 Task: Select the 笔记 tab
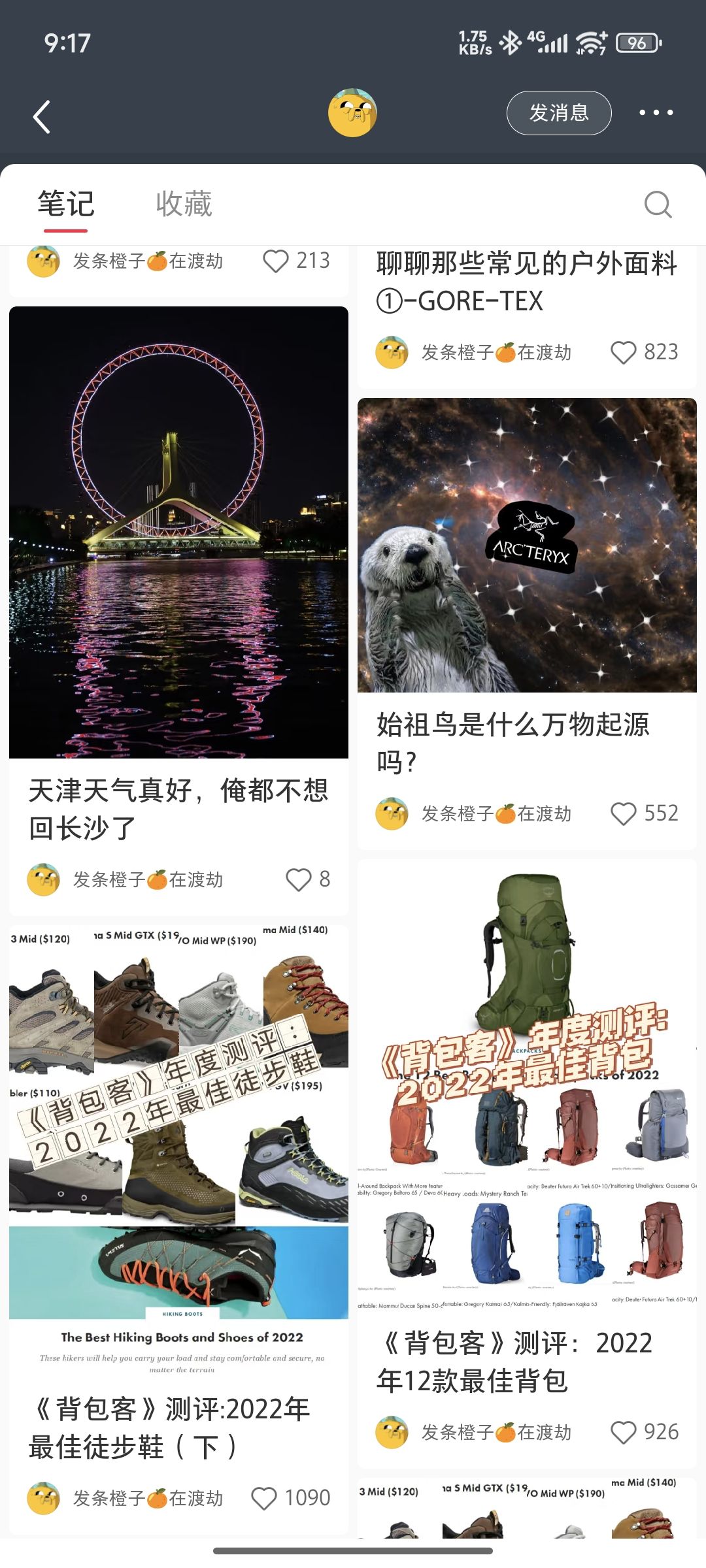66,204
